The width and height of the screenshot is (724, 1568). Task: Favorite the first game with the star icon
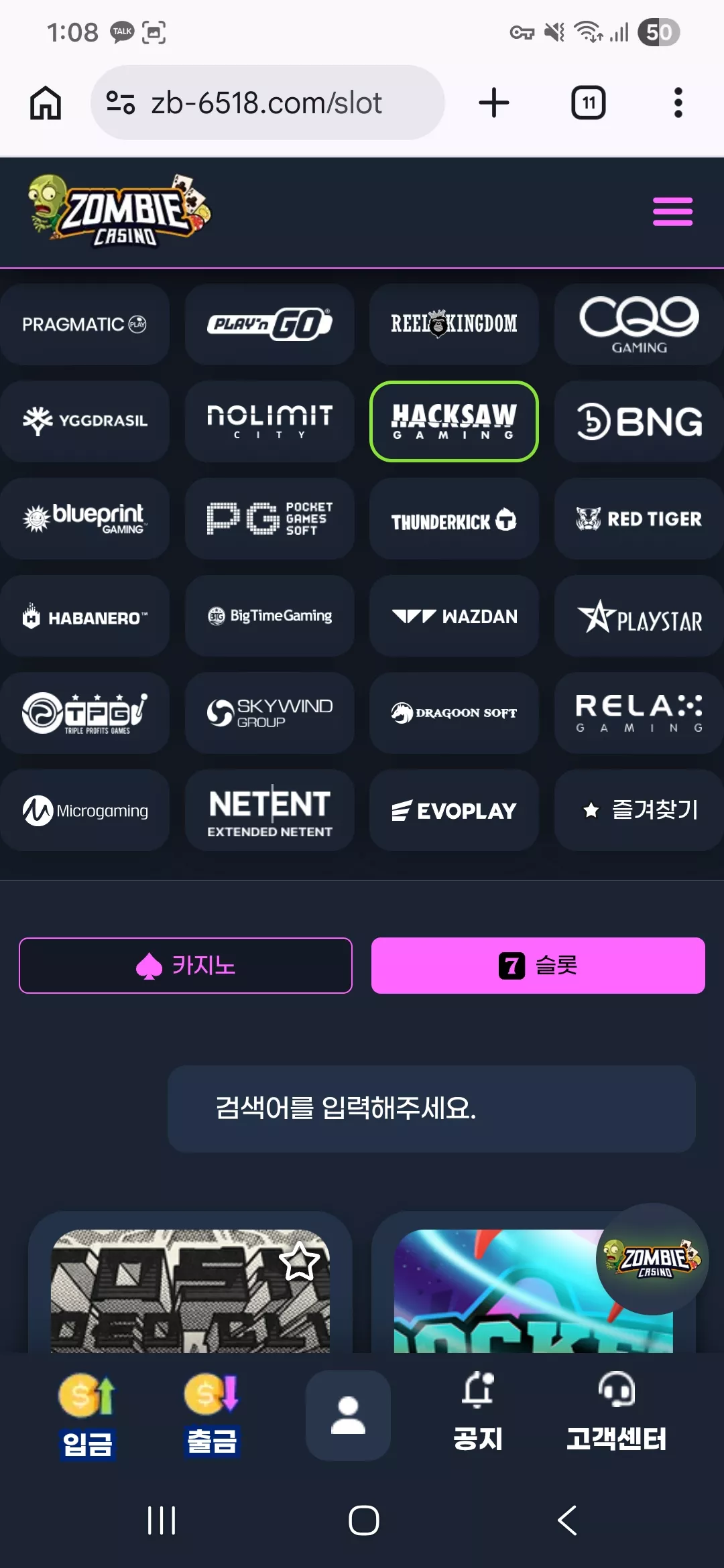(x=299, y=1261)
